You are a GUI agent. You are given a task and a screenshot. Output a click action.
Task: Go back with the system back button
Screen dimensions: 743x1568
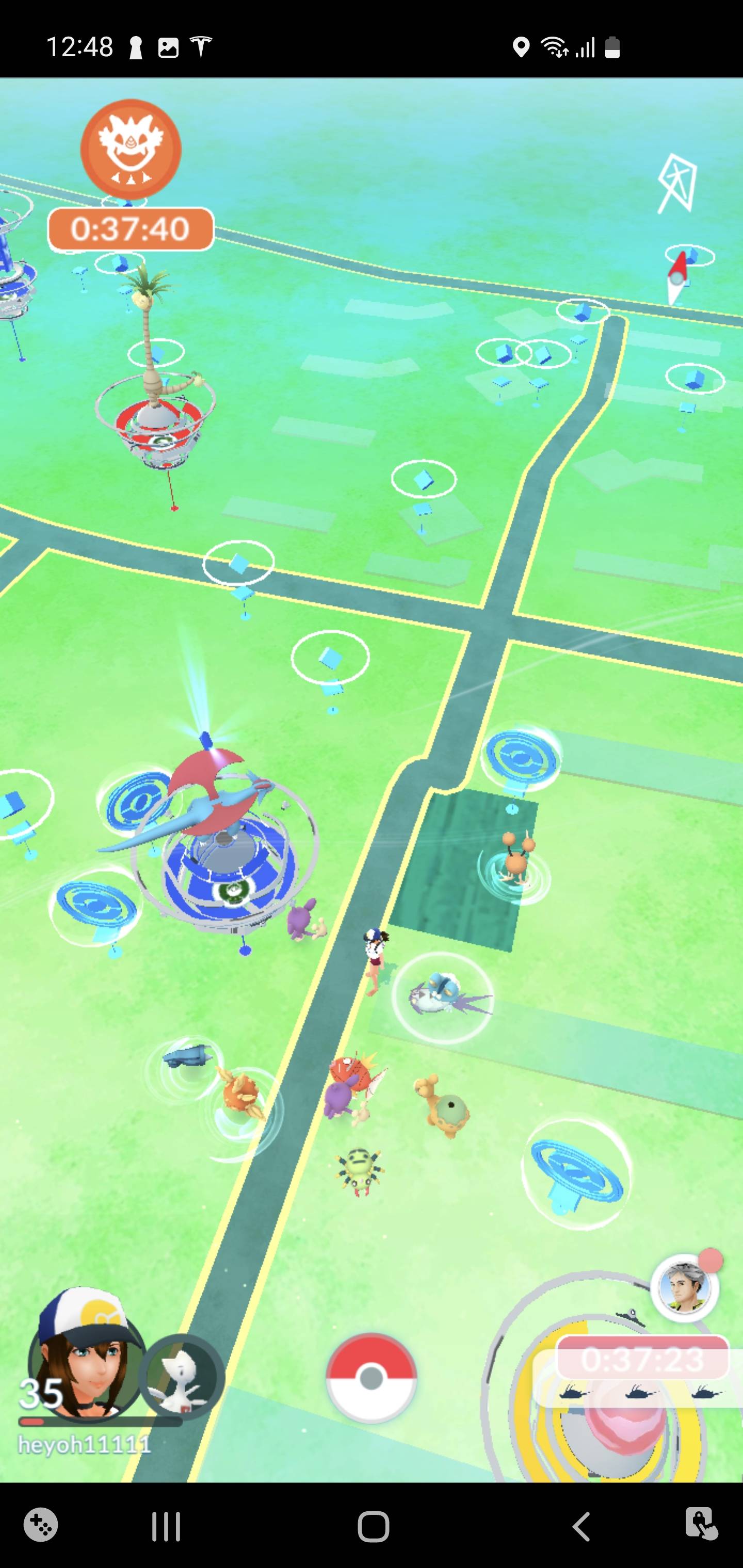pos(581,1526)
